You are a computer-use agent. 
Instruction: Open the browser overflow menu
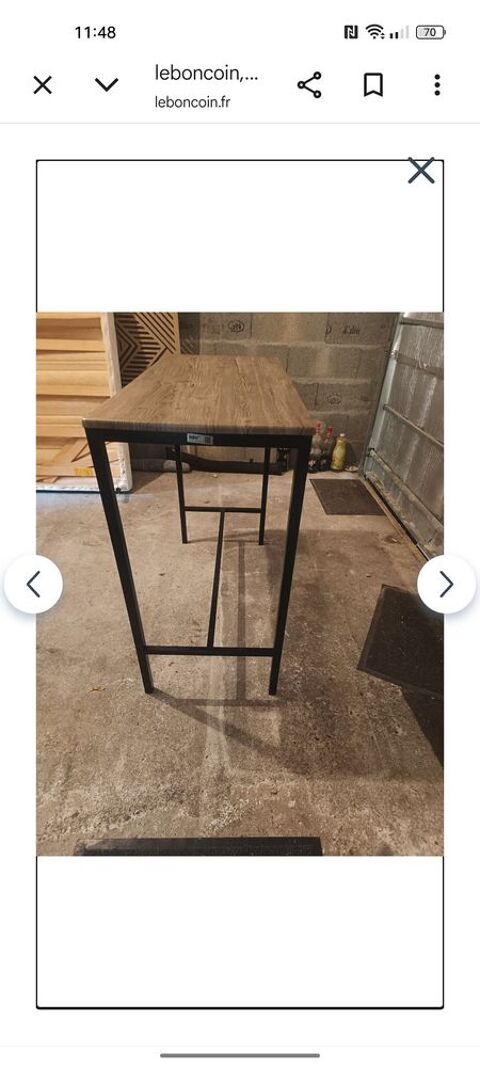tap(437, 85)
